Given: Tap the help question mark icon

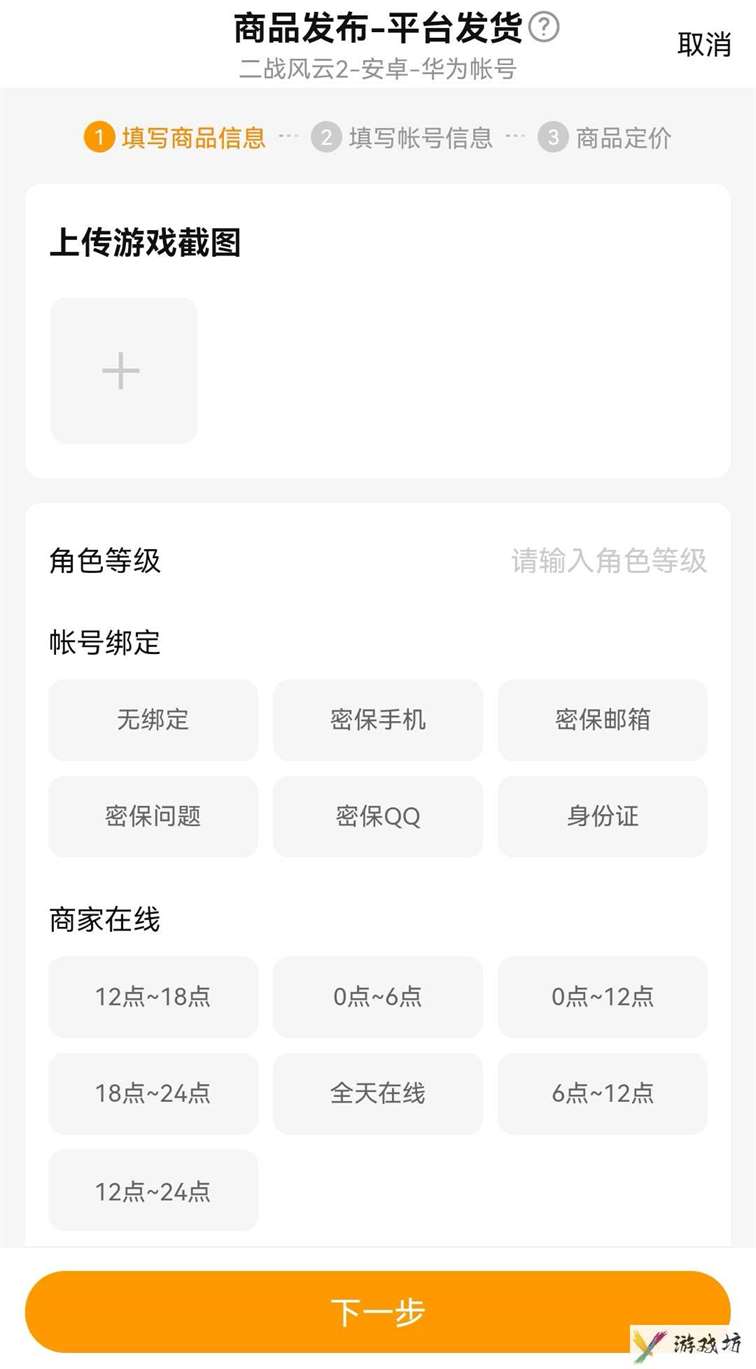Looking at the screenshot, I should pos(544,27).
